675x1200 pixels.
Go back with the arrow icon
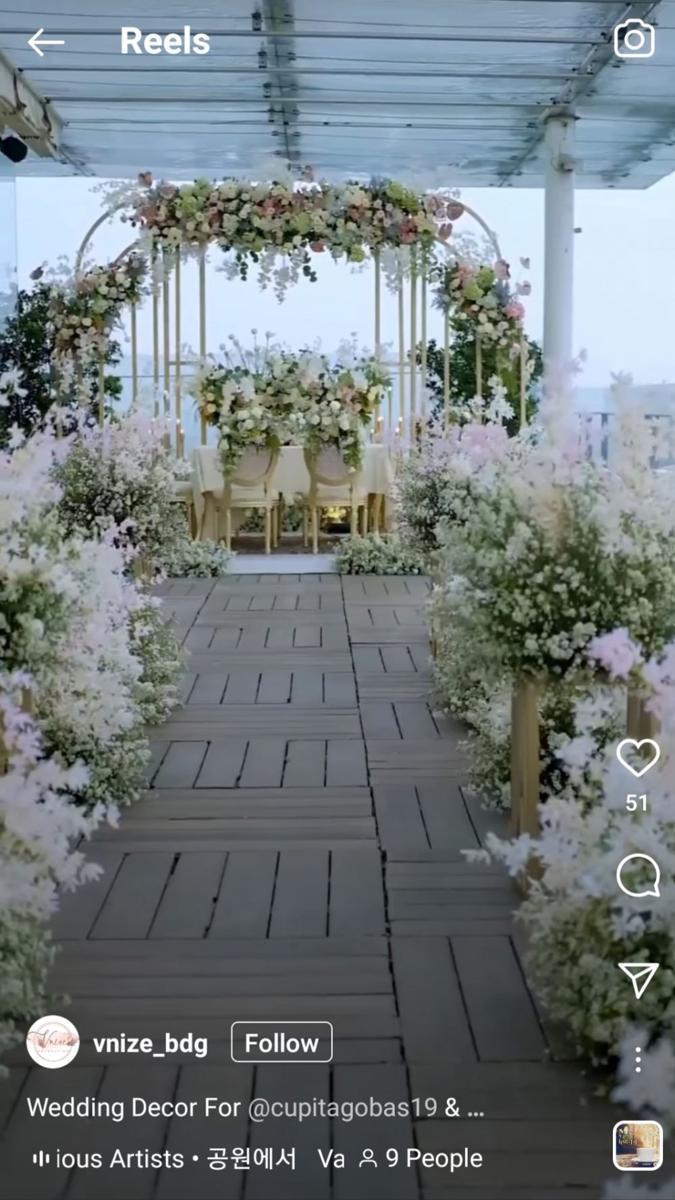[x=46, y=42]
